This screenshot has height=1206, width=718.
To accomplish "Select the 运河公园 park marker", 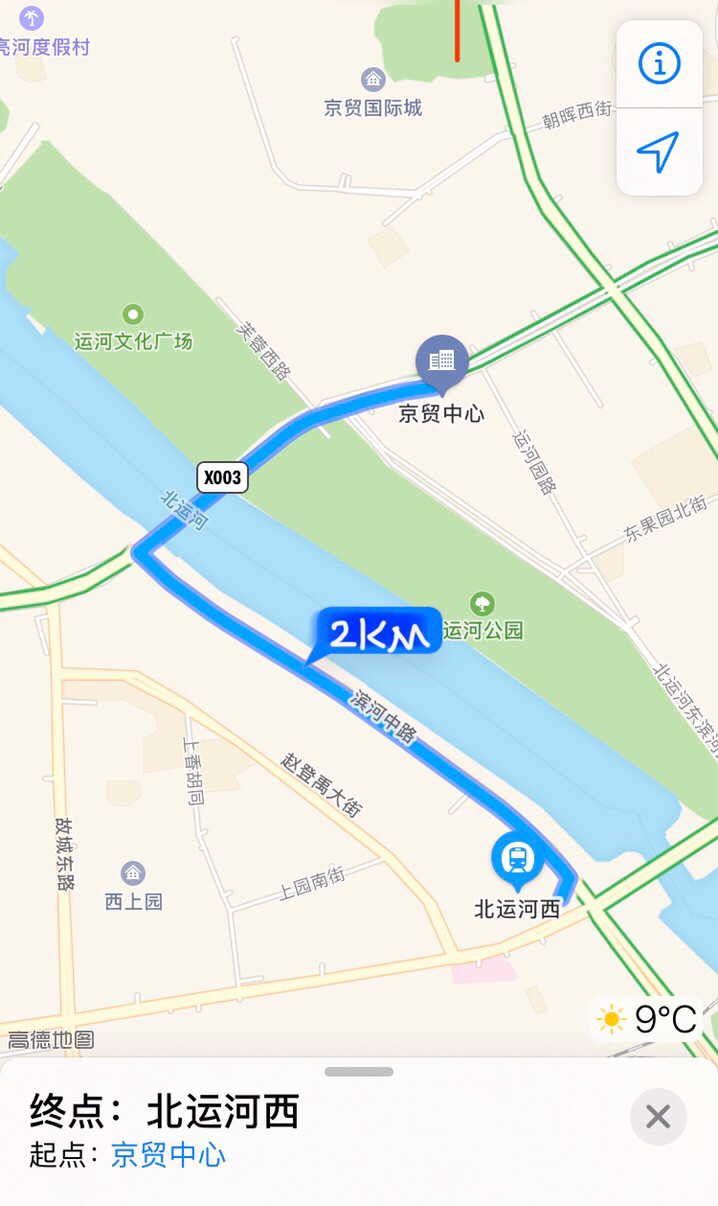I will (483, 603).
